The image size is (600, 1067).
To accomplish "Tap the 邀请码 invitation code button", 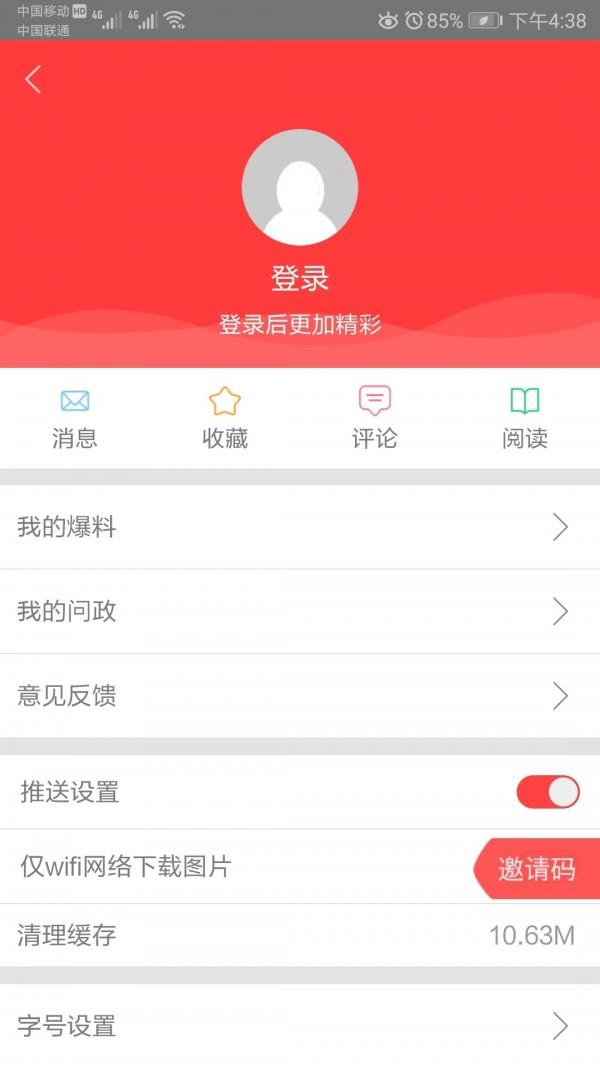I will [x=537, y=869].
